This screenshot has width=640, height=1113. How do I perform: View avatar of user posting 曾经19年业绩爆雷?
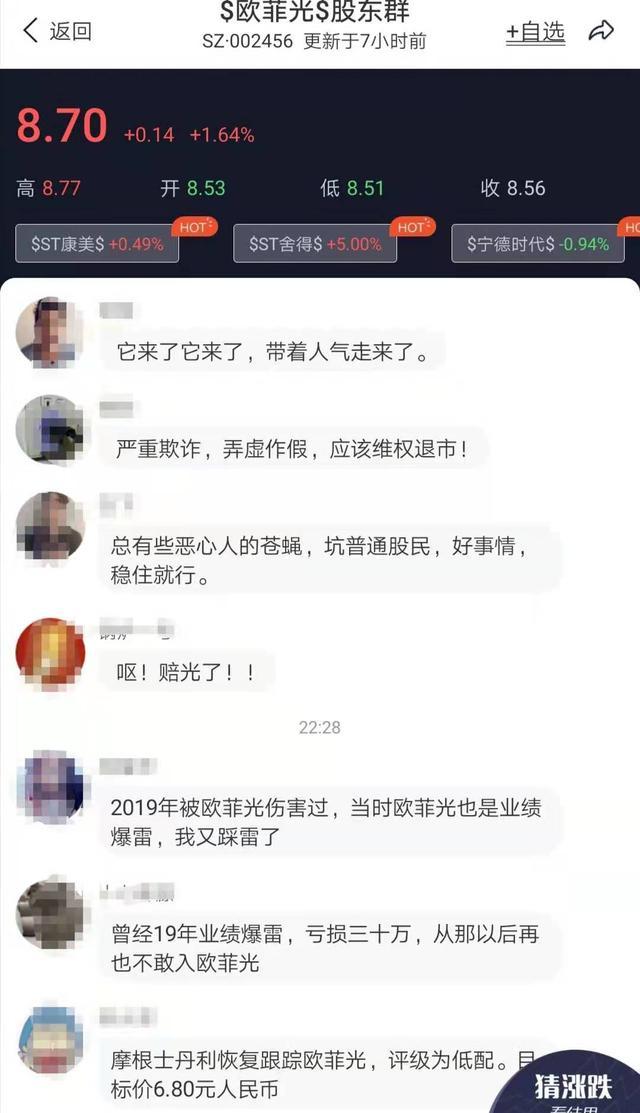[x=50, y=915]
